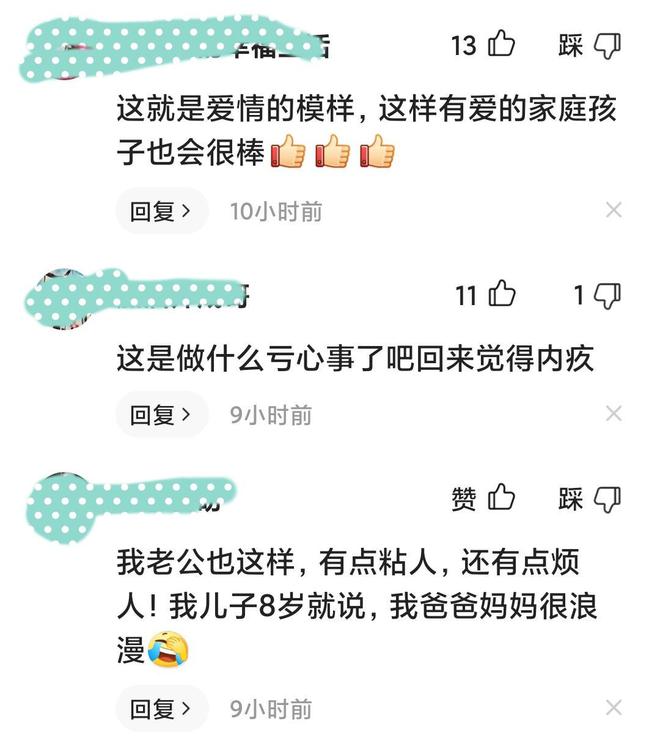The image size is (660, 738).
Task: Dismiss the comment posted 10小时前
Action: coord(614,210)
